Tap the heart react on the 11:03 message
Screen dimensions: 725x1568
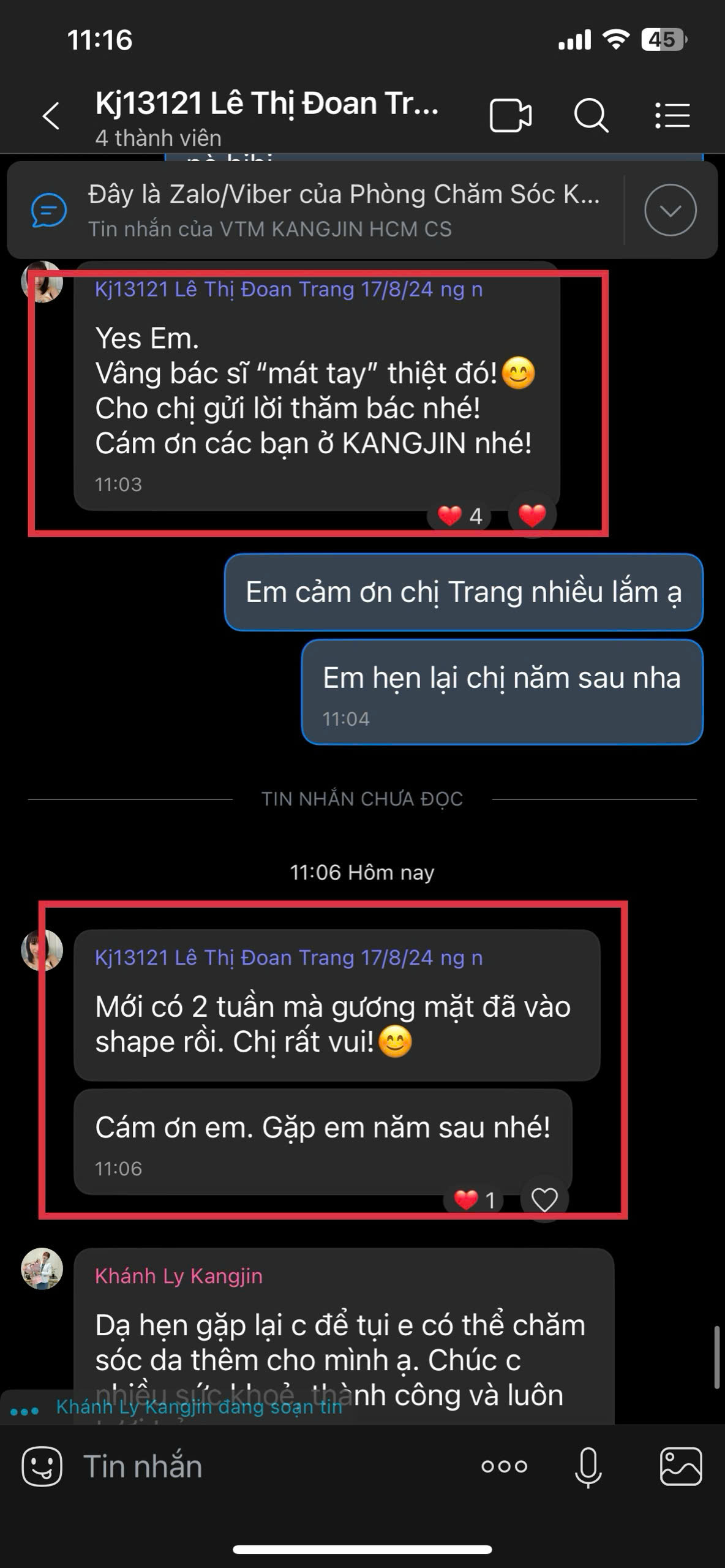[x=532, y=515]
